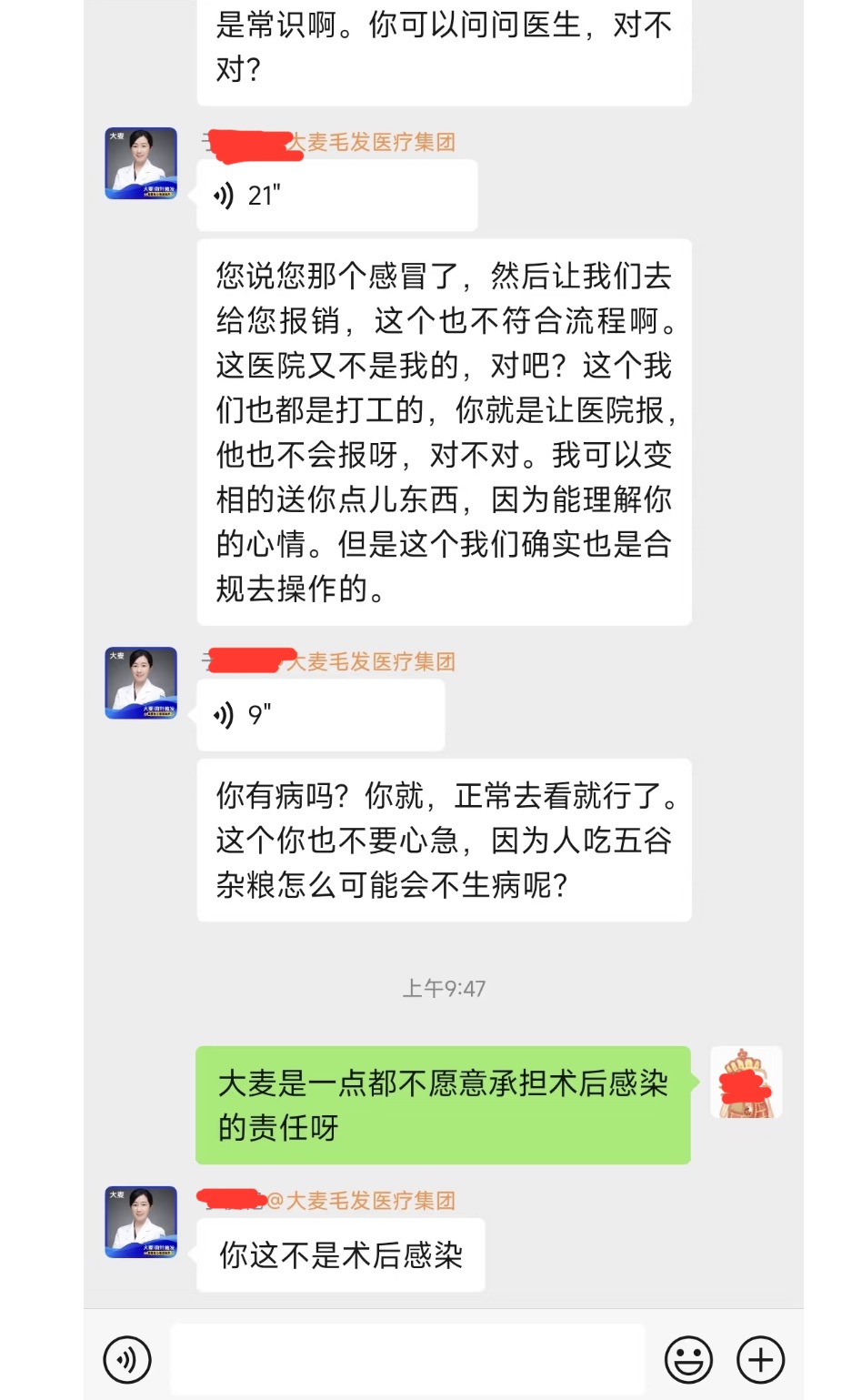Open the plus attachment menu
Screen dimensions: 842x1400
(x=760, y=1359)
